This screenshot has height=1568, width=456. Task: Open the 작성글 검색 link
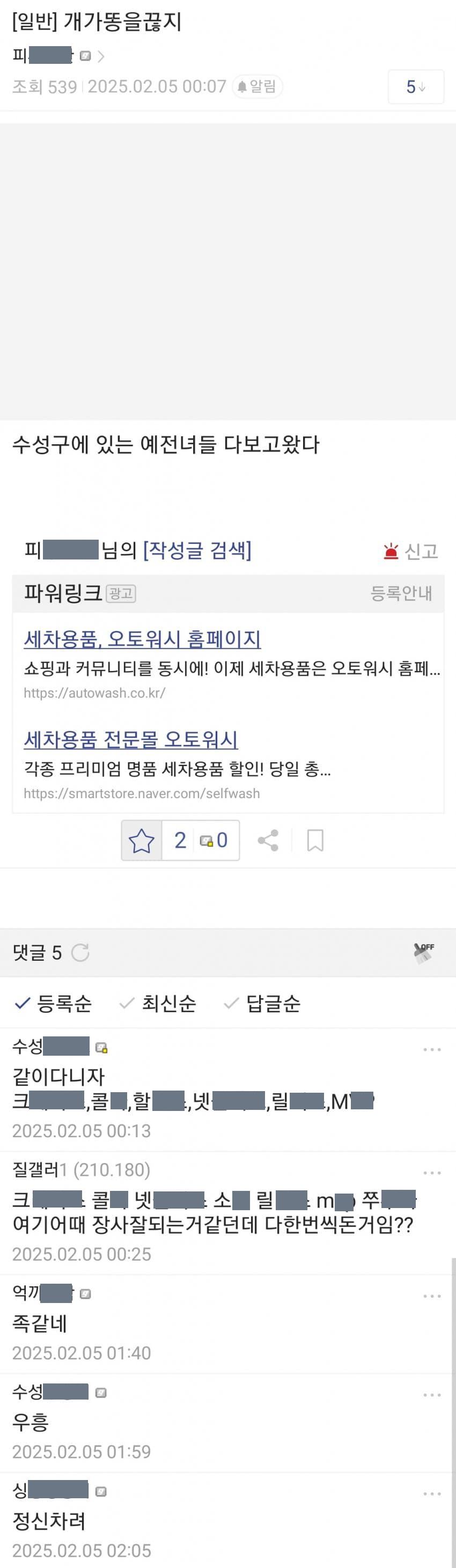tap(197, 550)
